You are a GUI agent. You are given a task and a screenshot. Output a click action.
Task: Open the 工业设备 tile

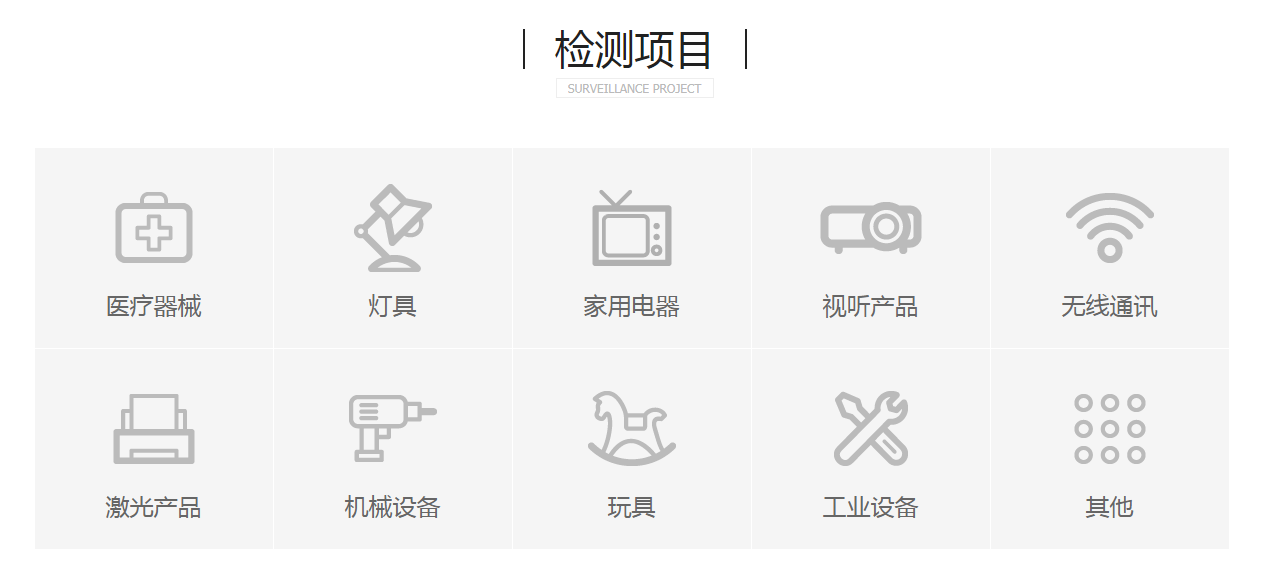tap(870, 449)
